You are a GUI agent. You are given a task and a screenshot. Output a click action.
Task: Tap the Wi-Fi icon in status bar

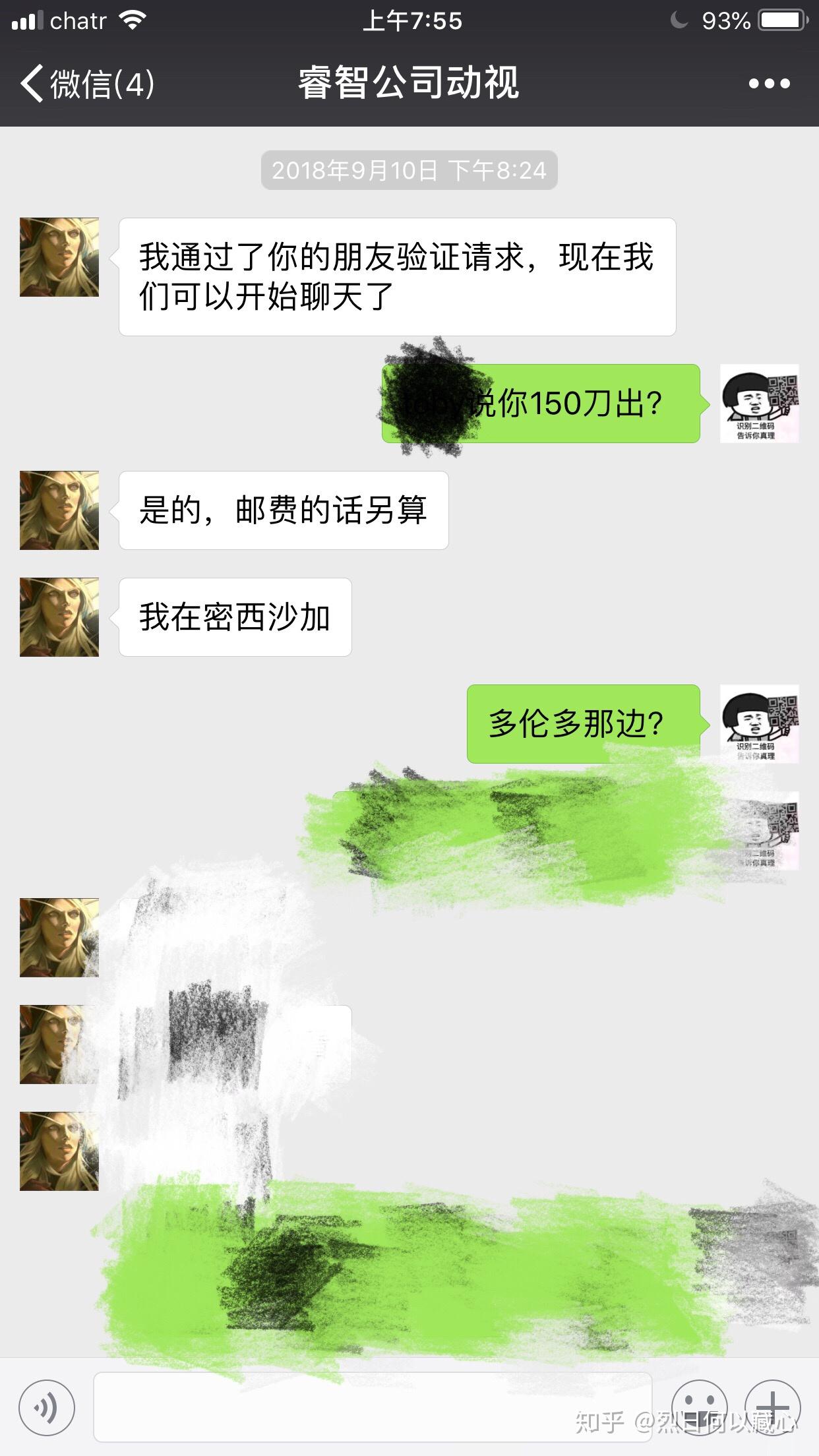(133, 20)
